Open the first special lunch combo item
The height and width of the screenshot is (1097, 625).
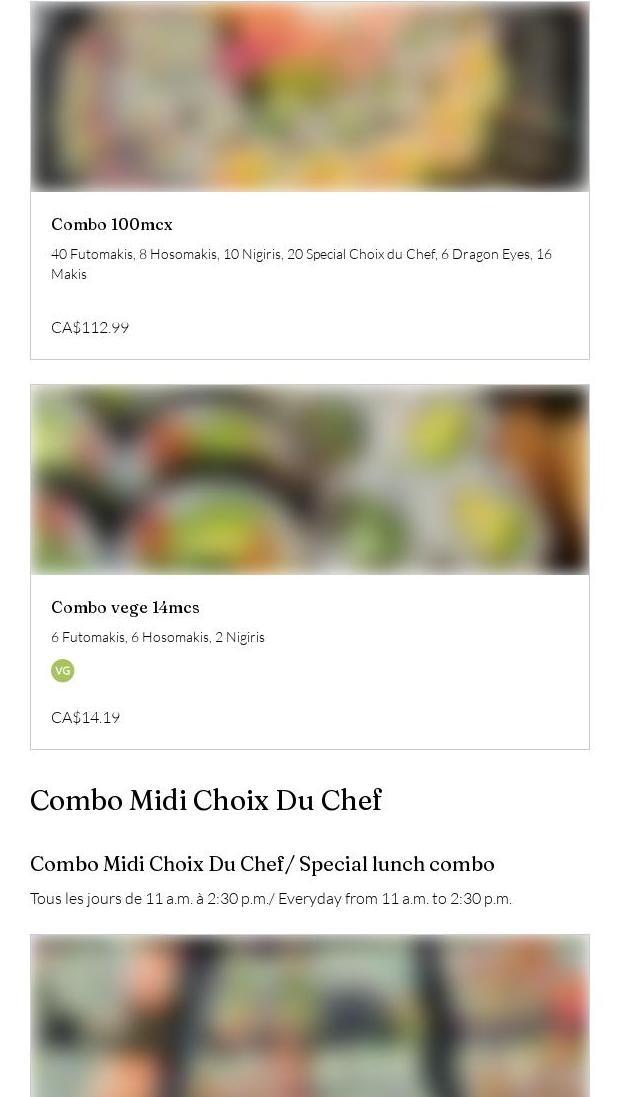coord(309,1015)
